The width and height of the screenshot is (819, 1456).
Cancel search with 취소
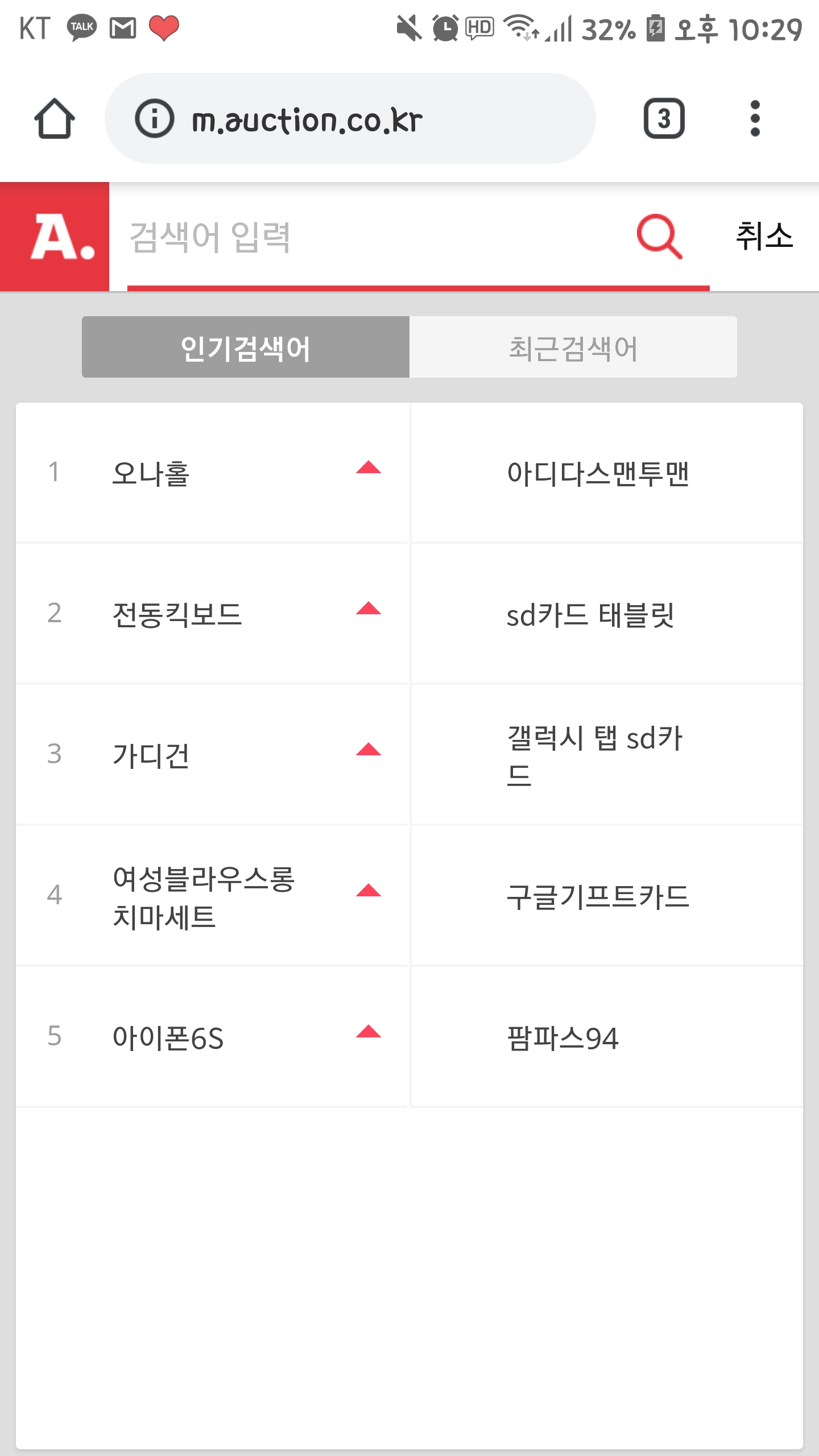[x=764, y=237]
